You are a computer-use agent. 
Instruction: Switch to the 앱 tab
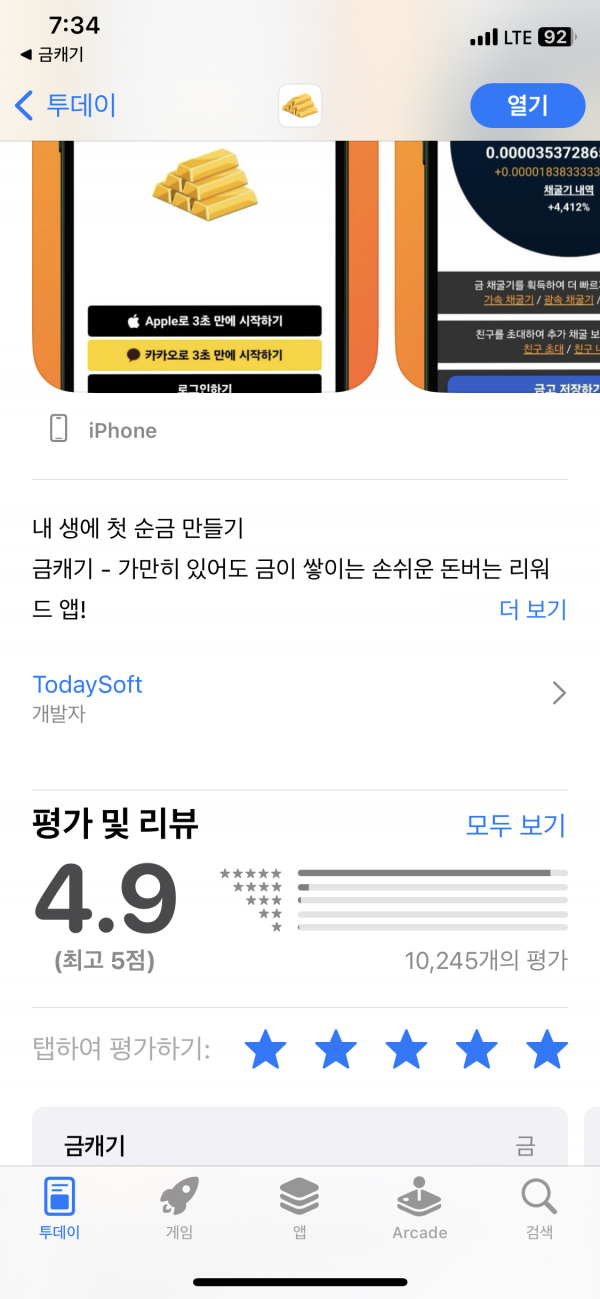click(x=299, y=1208)
